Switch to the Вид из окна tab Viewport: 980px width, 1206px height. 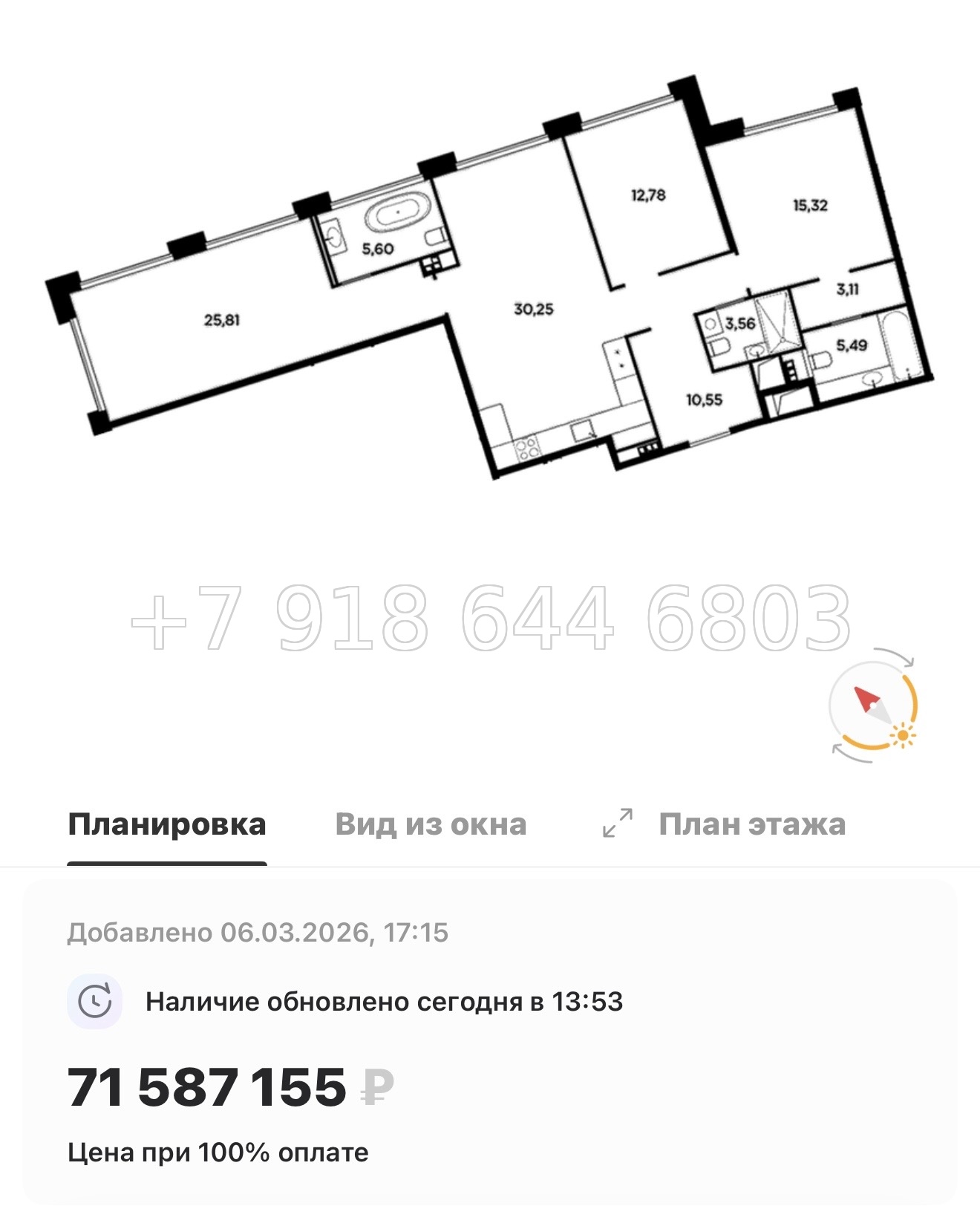[x=431, y=824]
